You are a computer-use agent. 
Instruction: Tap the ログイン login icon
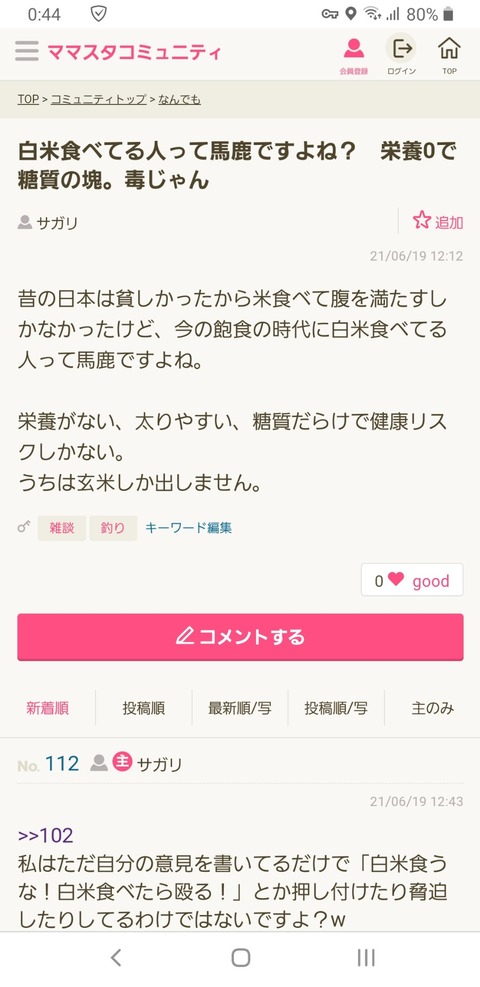[401, 55]
